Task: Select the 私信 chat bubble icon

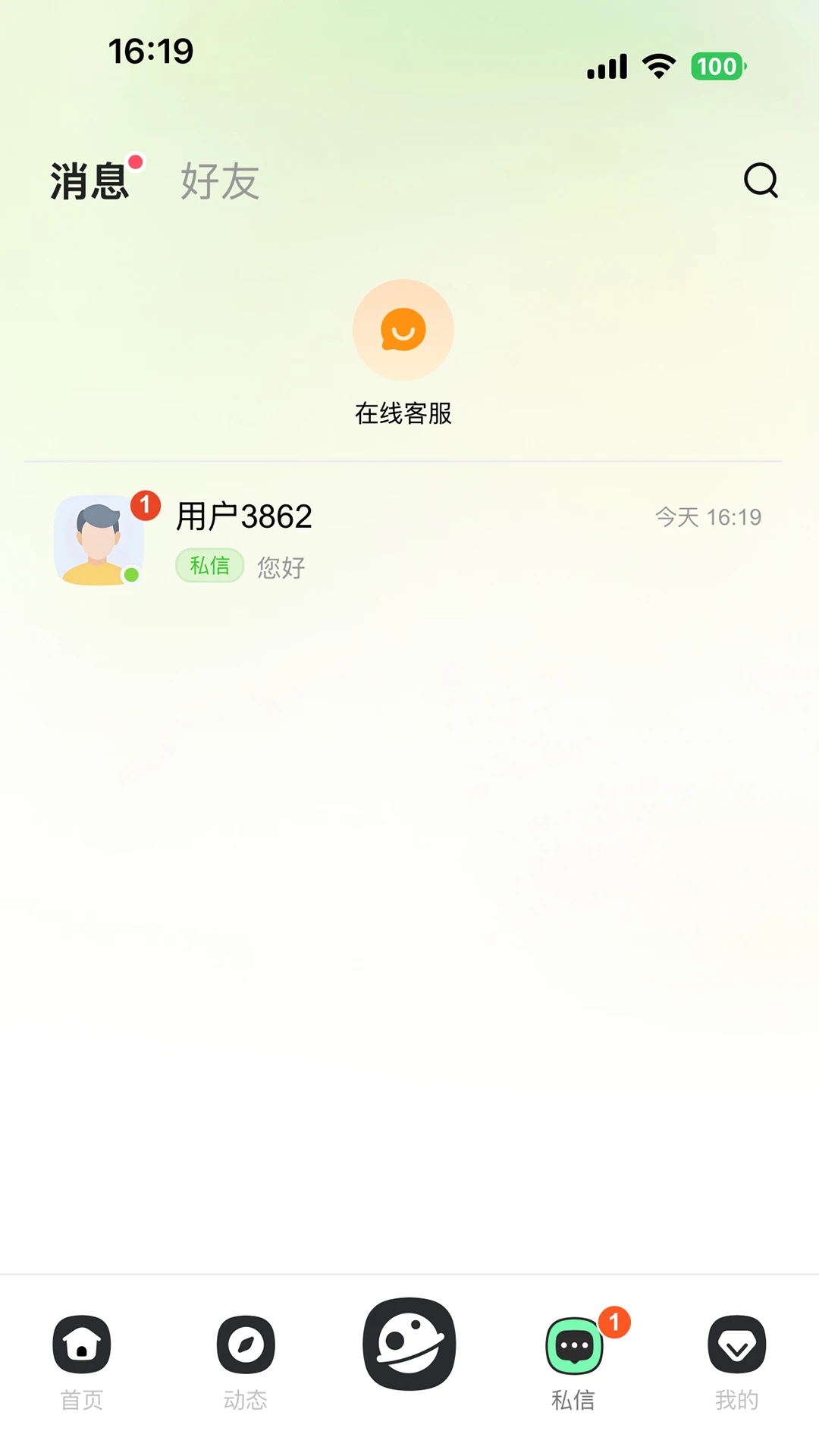Action: point(574,1348)
